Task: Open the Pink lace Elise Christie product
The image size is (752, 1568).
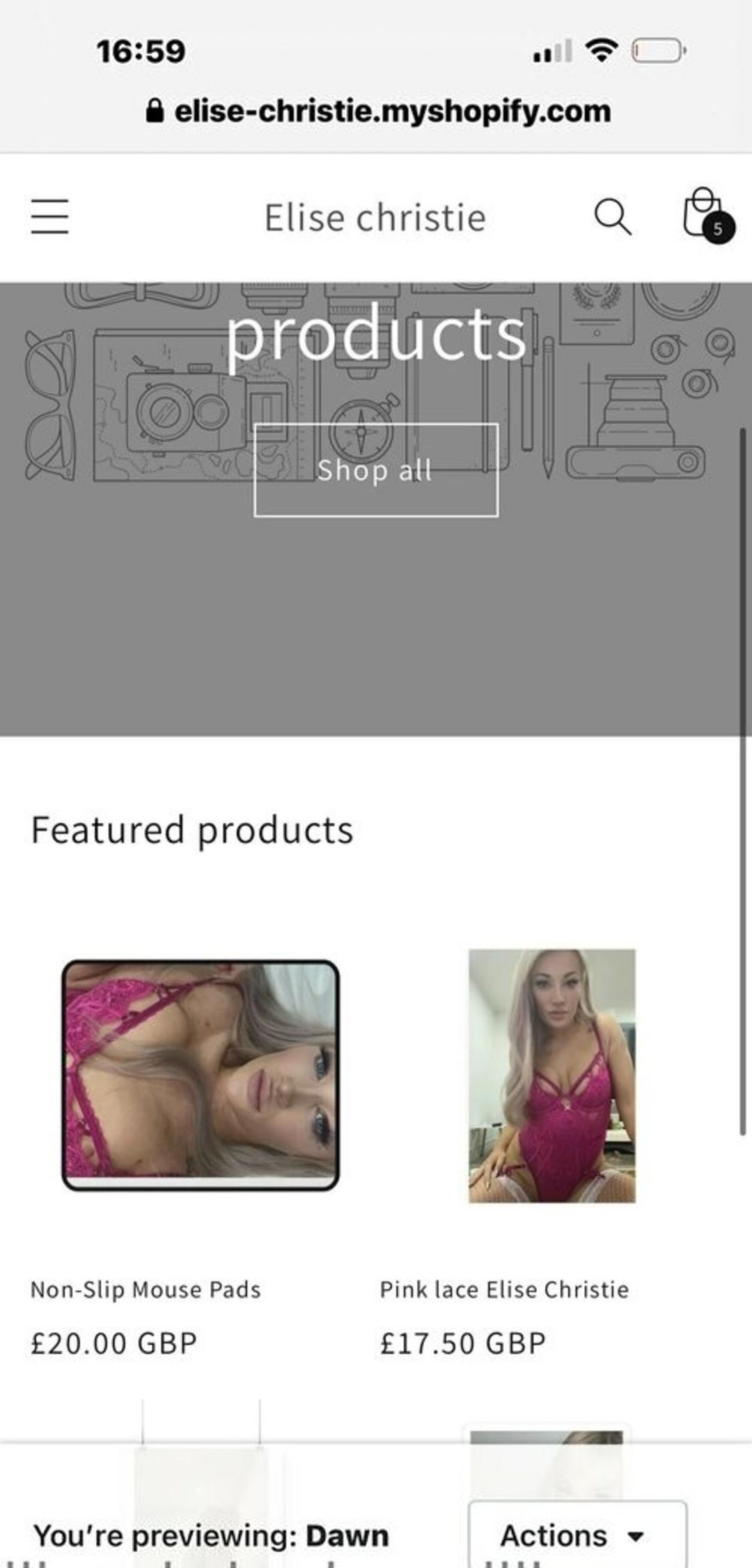Action: (x=504, y=1290)
